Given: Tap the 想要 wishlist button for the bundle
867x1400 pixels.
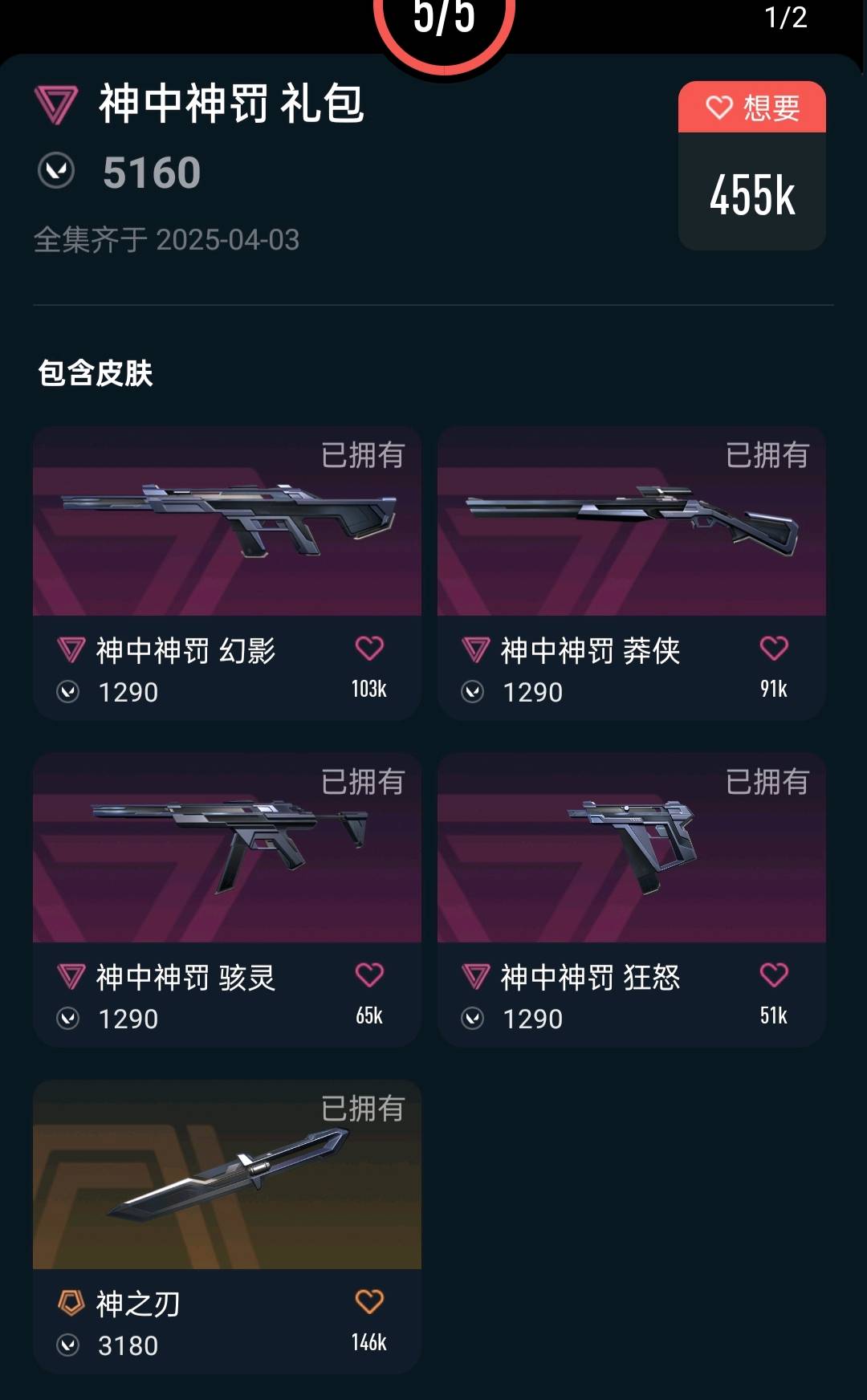Looking at the screenshot, I should 751,108.
